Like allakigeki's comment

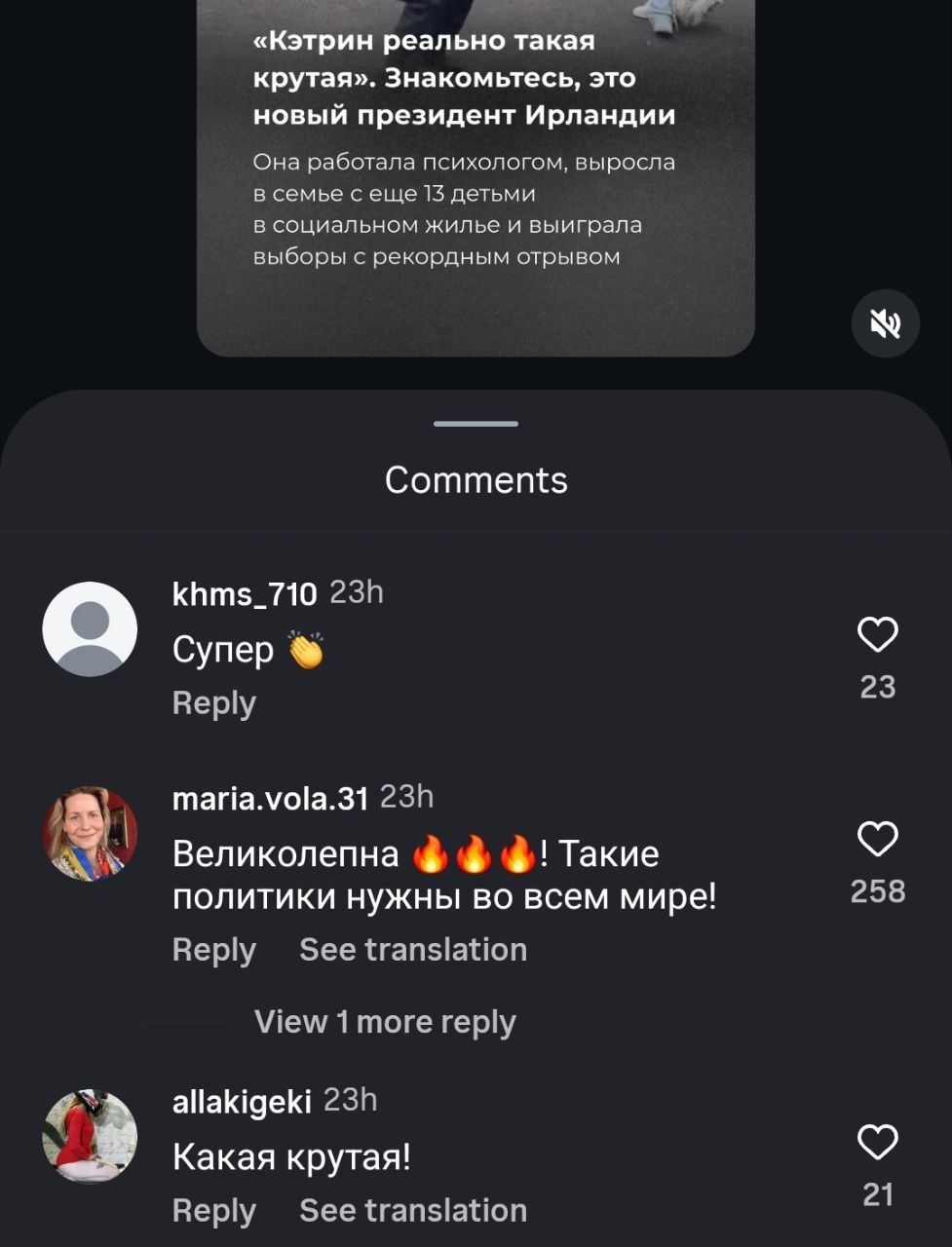coord(877,1142)
